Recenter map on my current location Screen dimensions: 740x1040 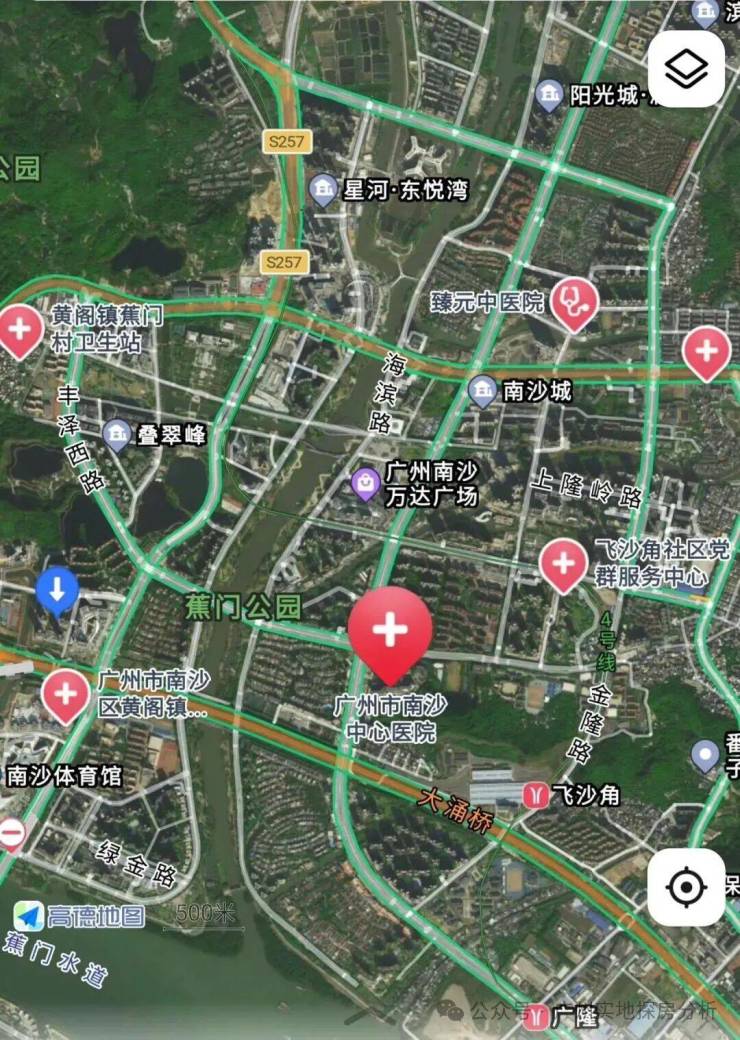[686, 887]
